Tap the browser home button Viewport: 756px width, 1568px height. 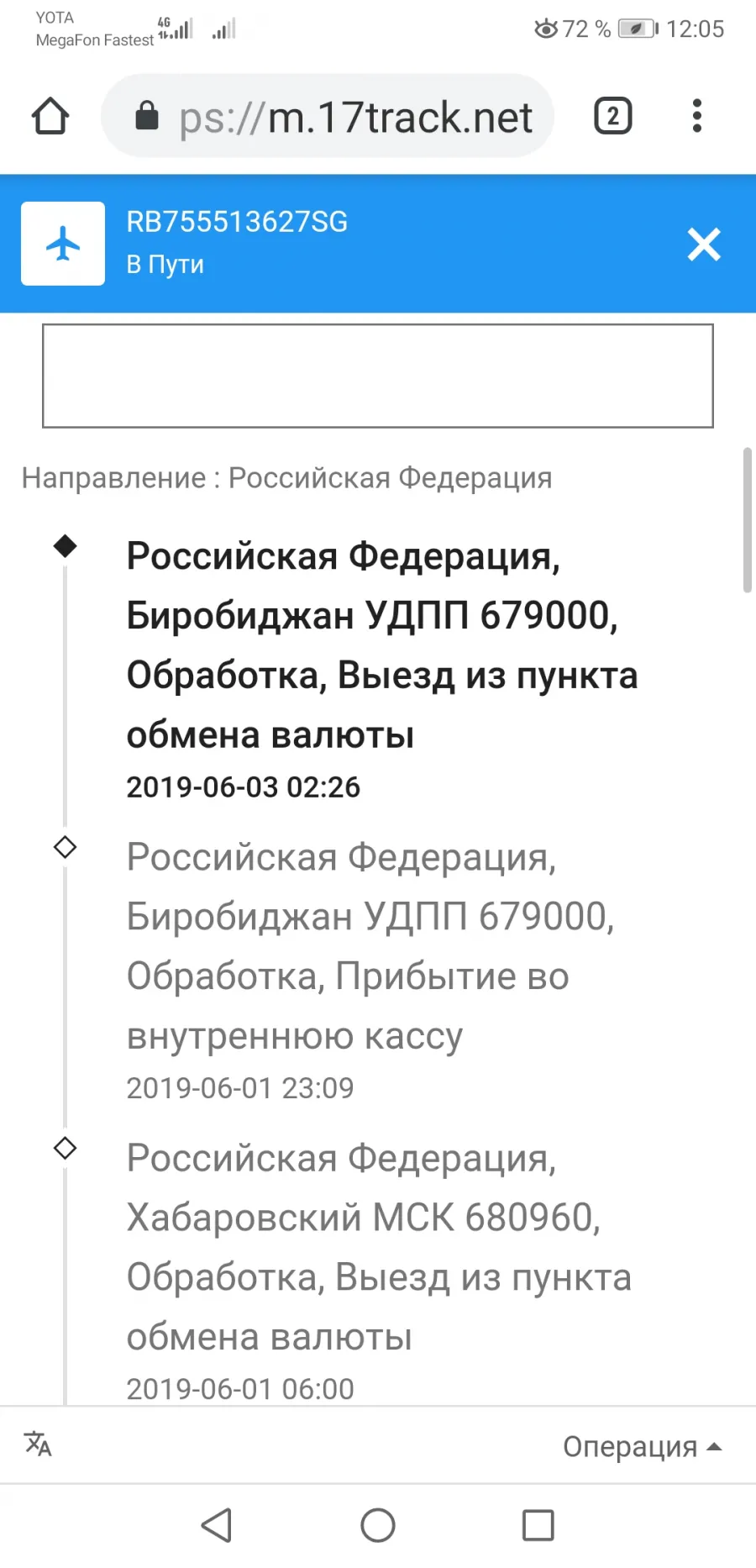tap(50, 116)
